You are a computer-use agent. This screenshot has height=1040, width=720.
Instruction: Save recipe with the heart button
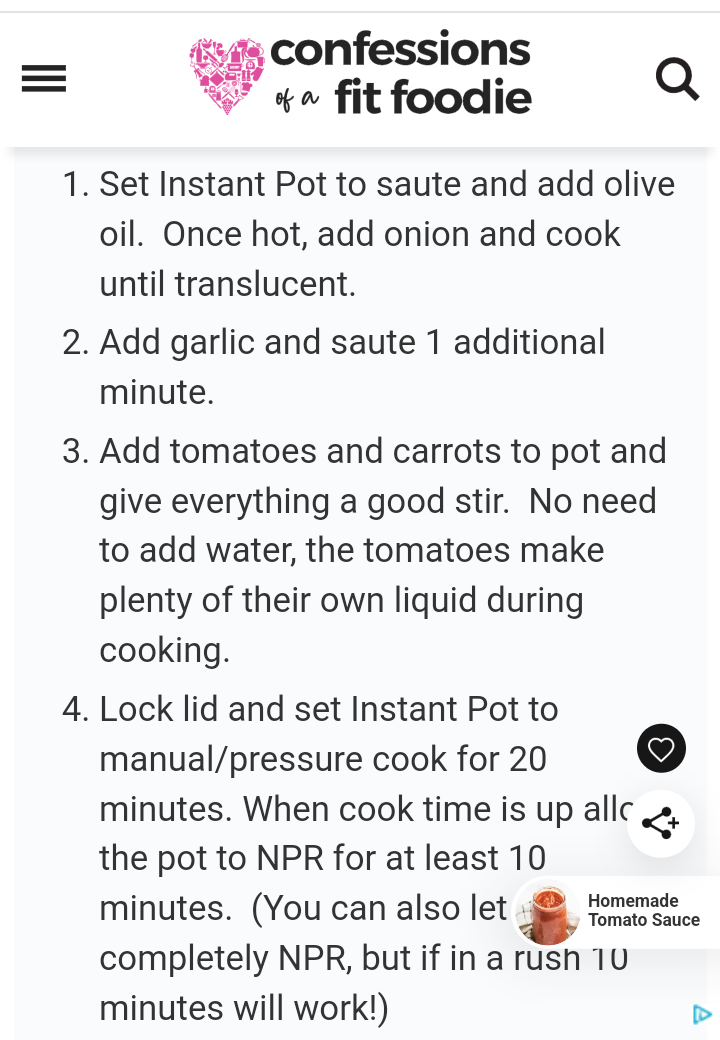coord(661,748)
